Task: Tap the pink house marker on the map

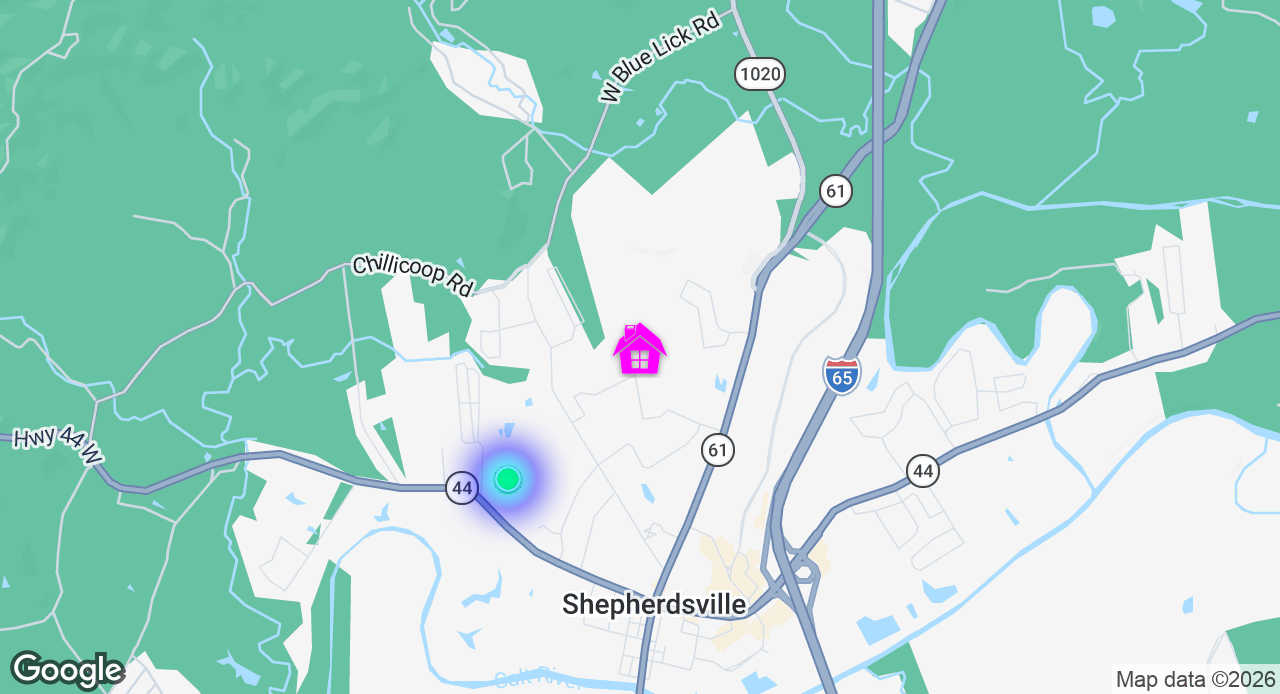Action: 640,350
